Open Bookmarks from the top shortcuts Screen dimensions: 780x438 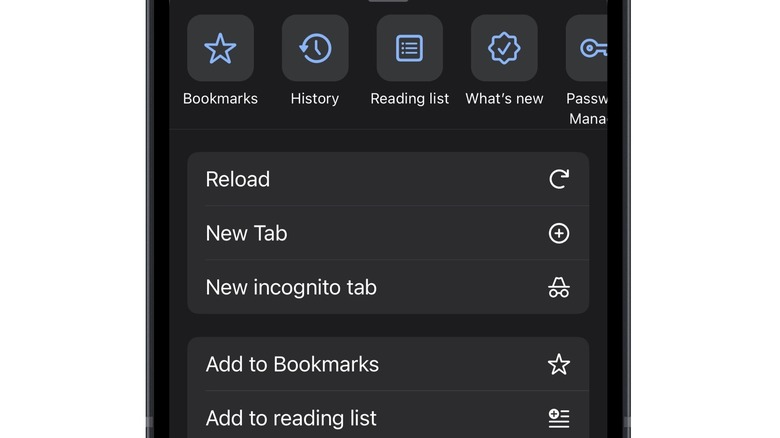click(220, 48)
